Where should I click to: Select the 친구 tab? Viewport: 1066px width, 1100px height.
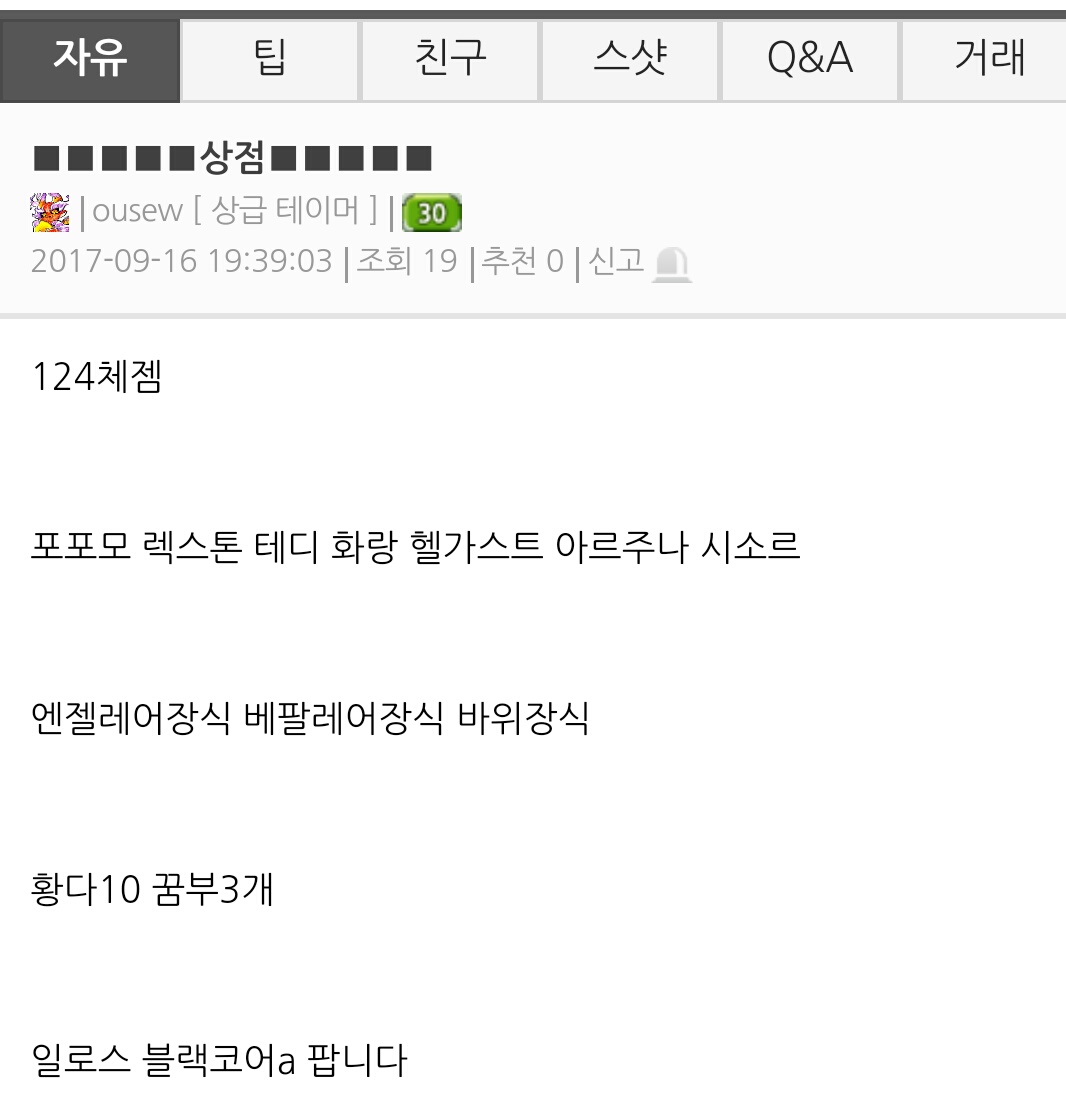450,60
